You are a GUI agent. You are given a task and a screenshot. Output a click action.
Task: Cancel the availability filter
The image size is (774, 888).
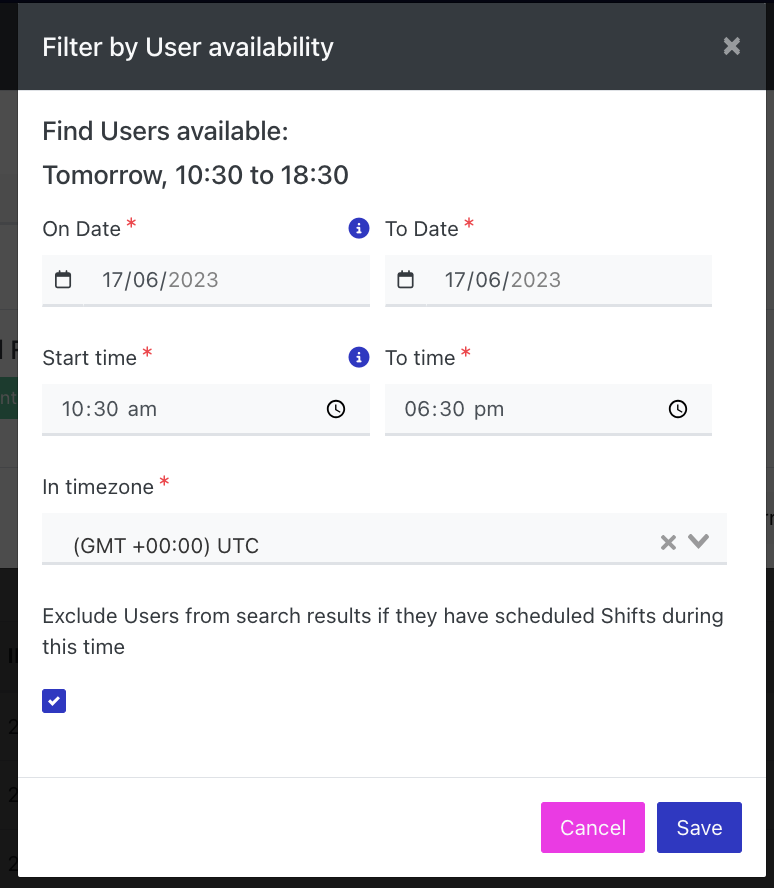click(x=593, y=827)
